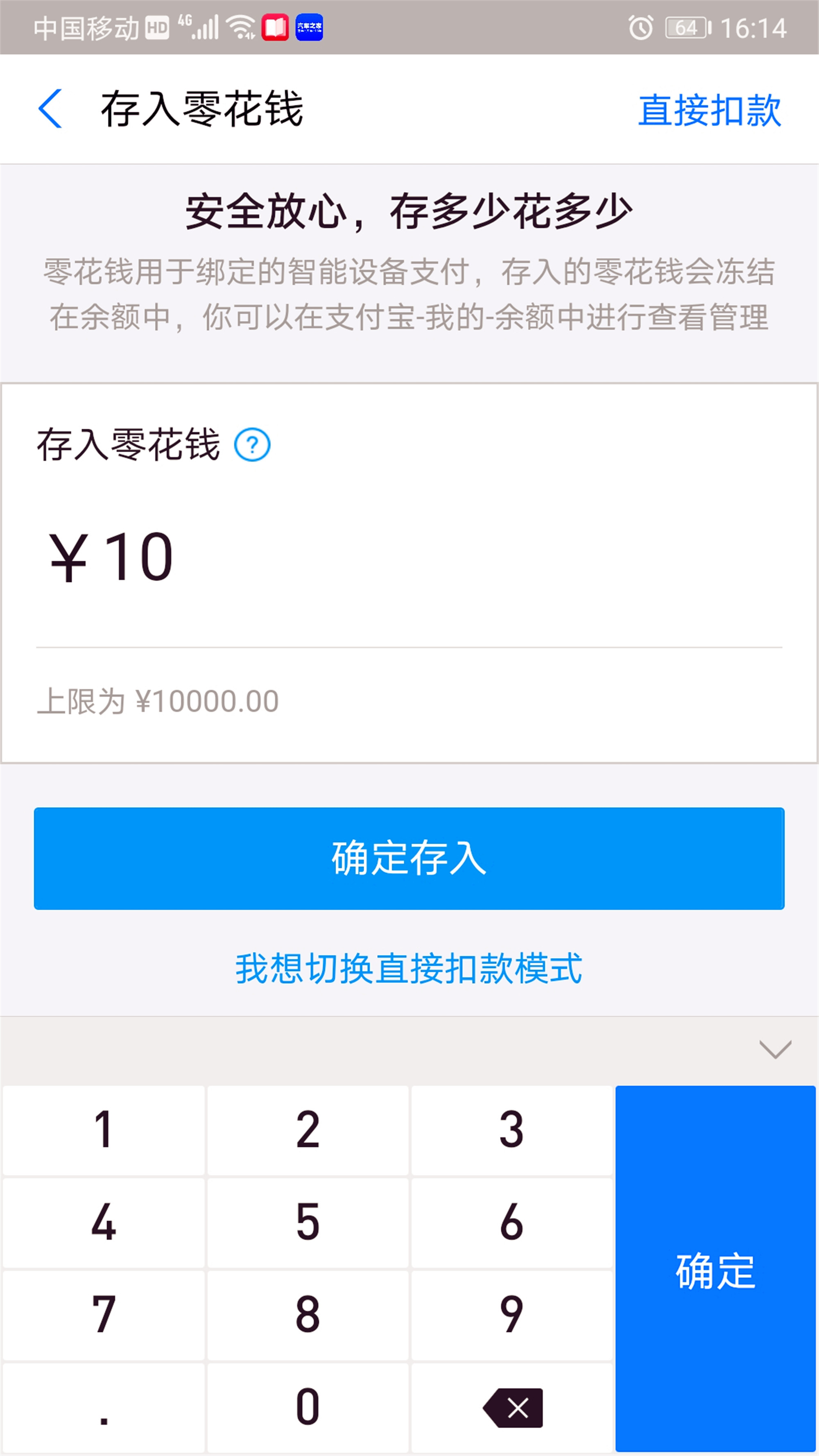Focus the ¥10 amount field
This screenshot has height=1456, width=819.
coord(409,558)
